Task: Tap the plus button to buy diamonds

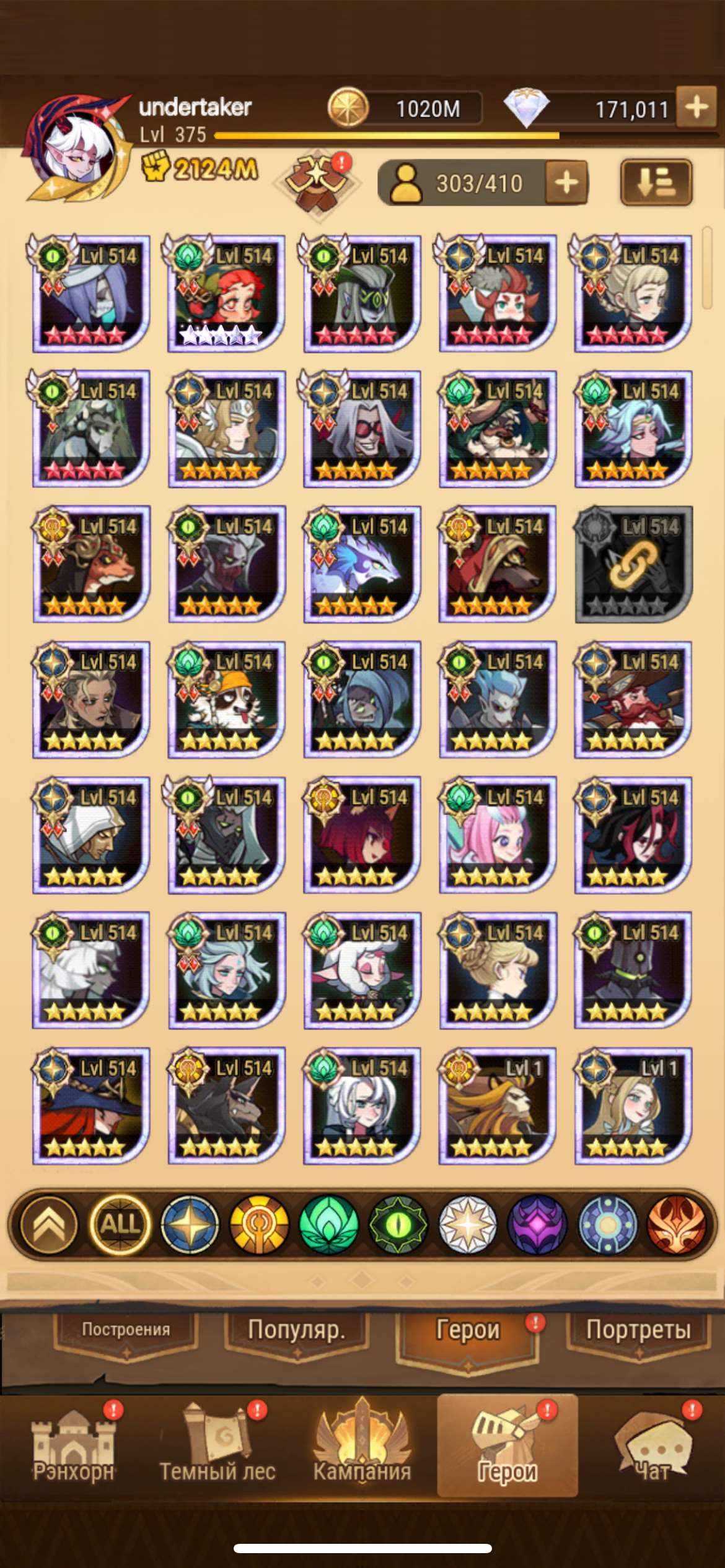Action: coord(696,107)
